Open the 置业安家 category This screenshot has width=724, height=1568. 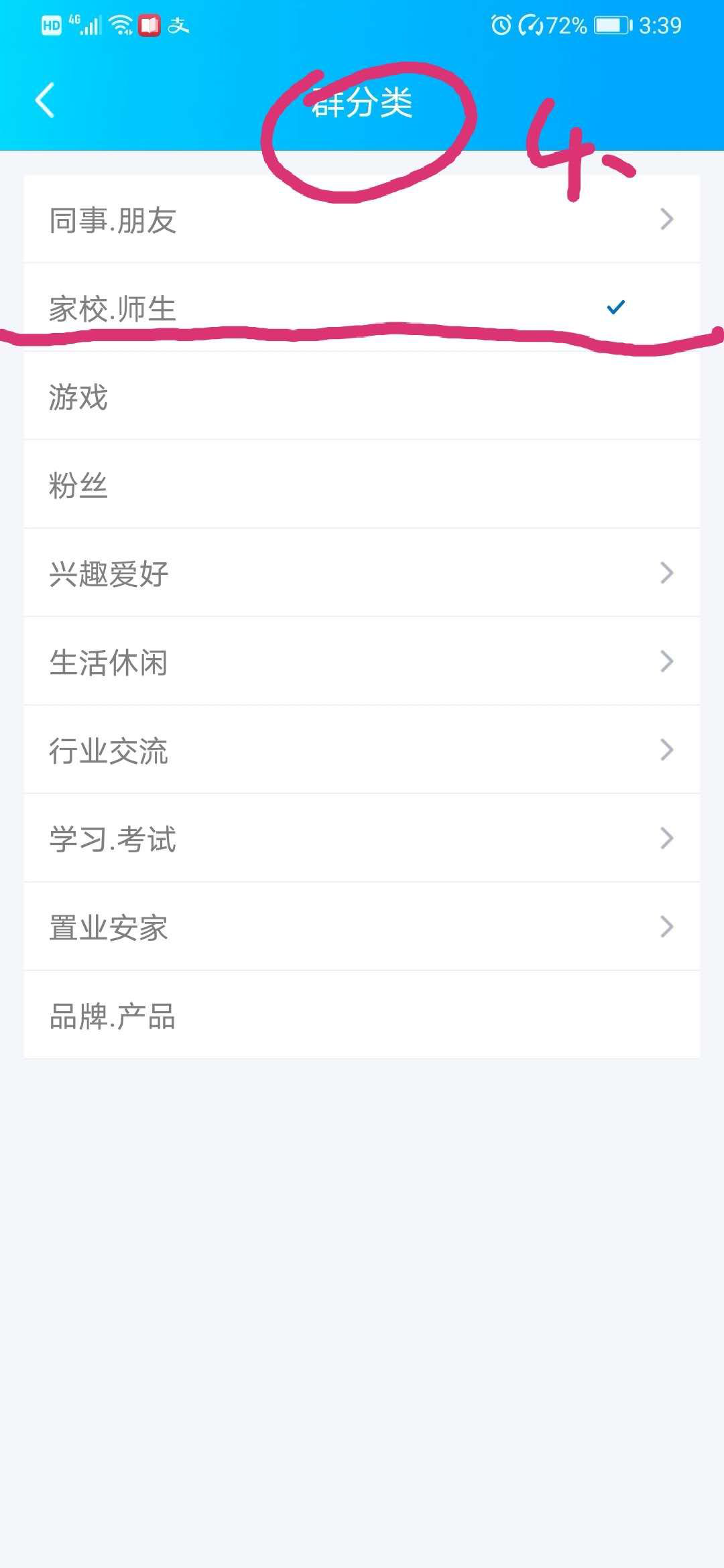pyautogui.click(x=362, y=927)
